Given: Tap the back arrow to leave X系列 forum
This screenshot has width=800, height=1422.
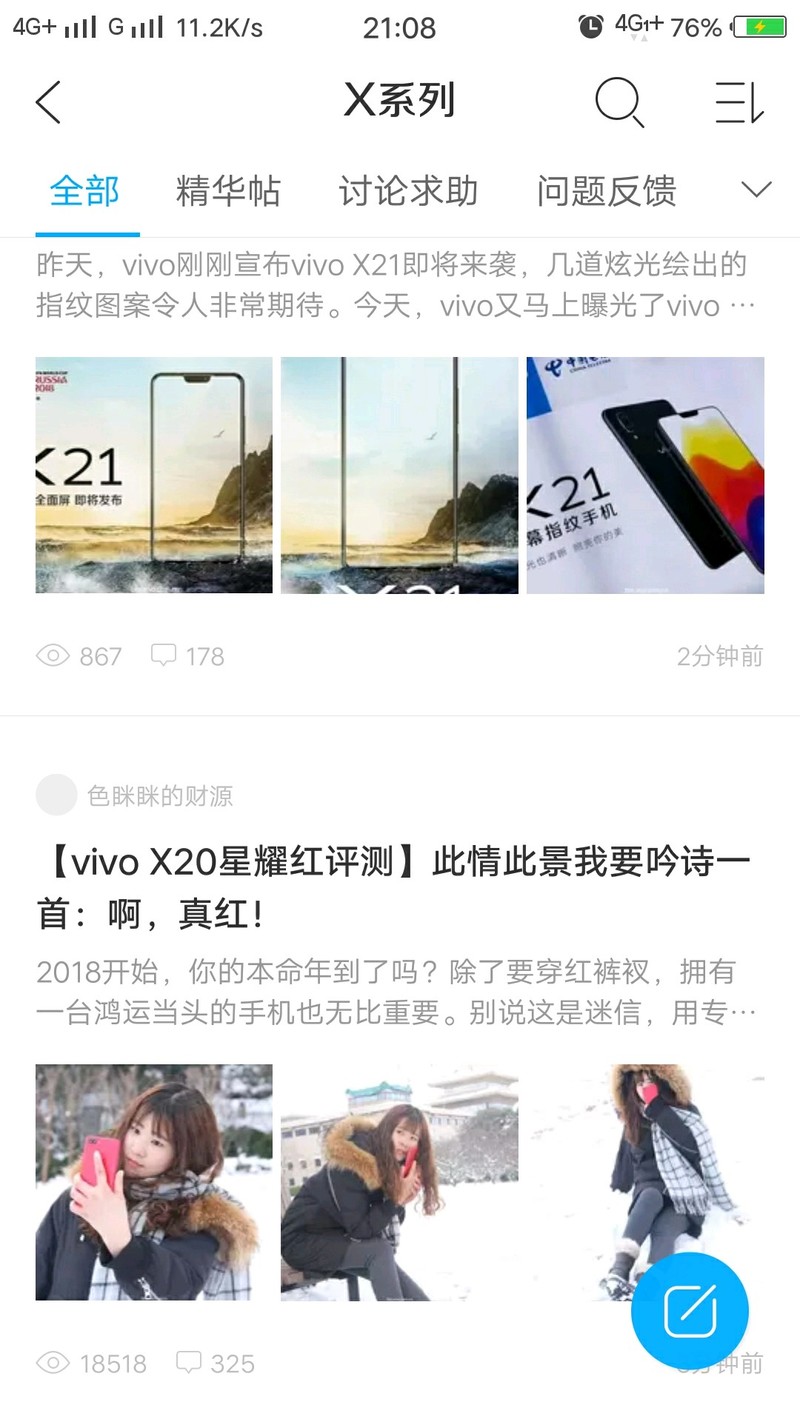Looking at the screenshot, I should [x=48, y=103].
